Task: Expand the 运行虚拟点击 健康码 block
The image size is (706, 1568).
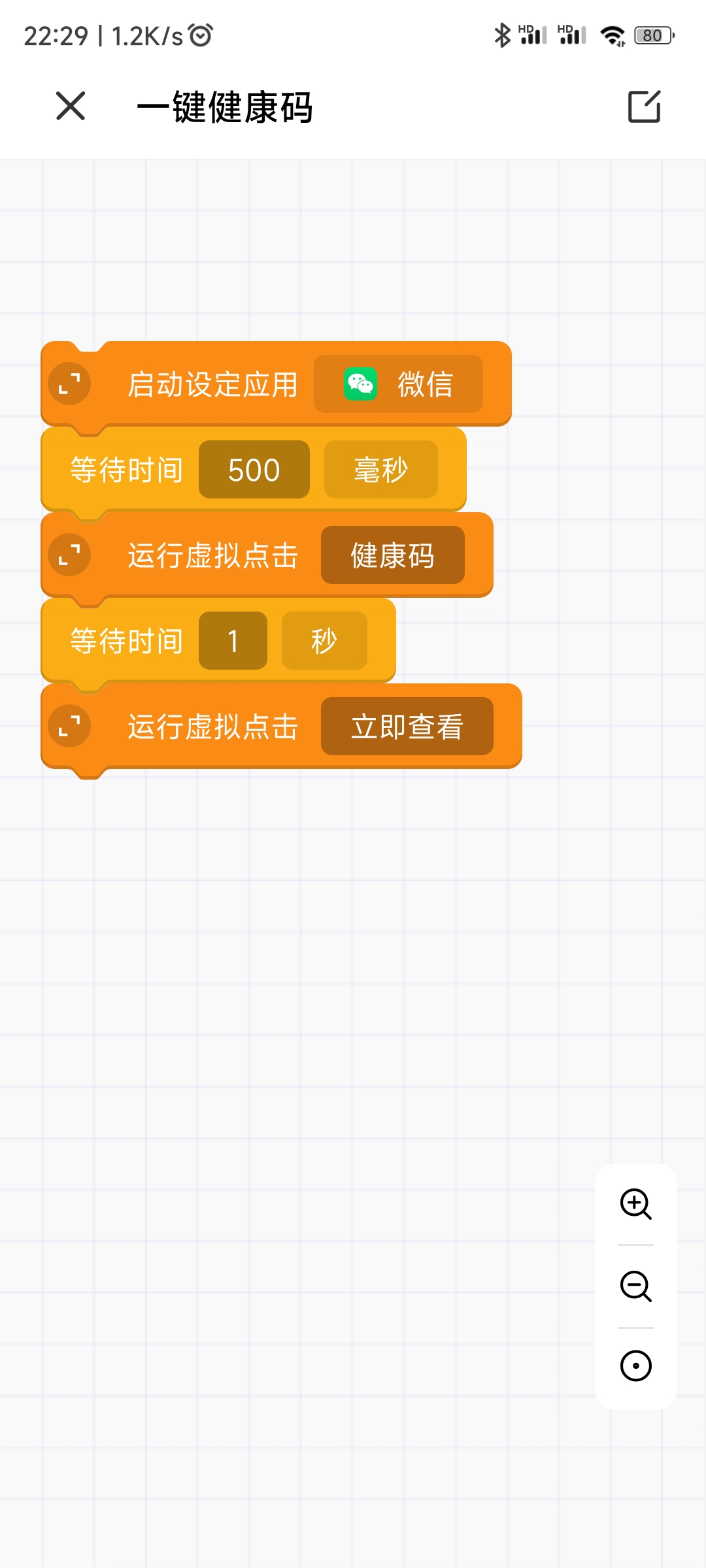Action: tap(69, 555)
